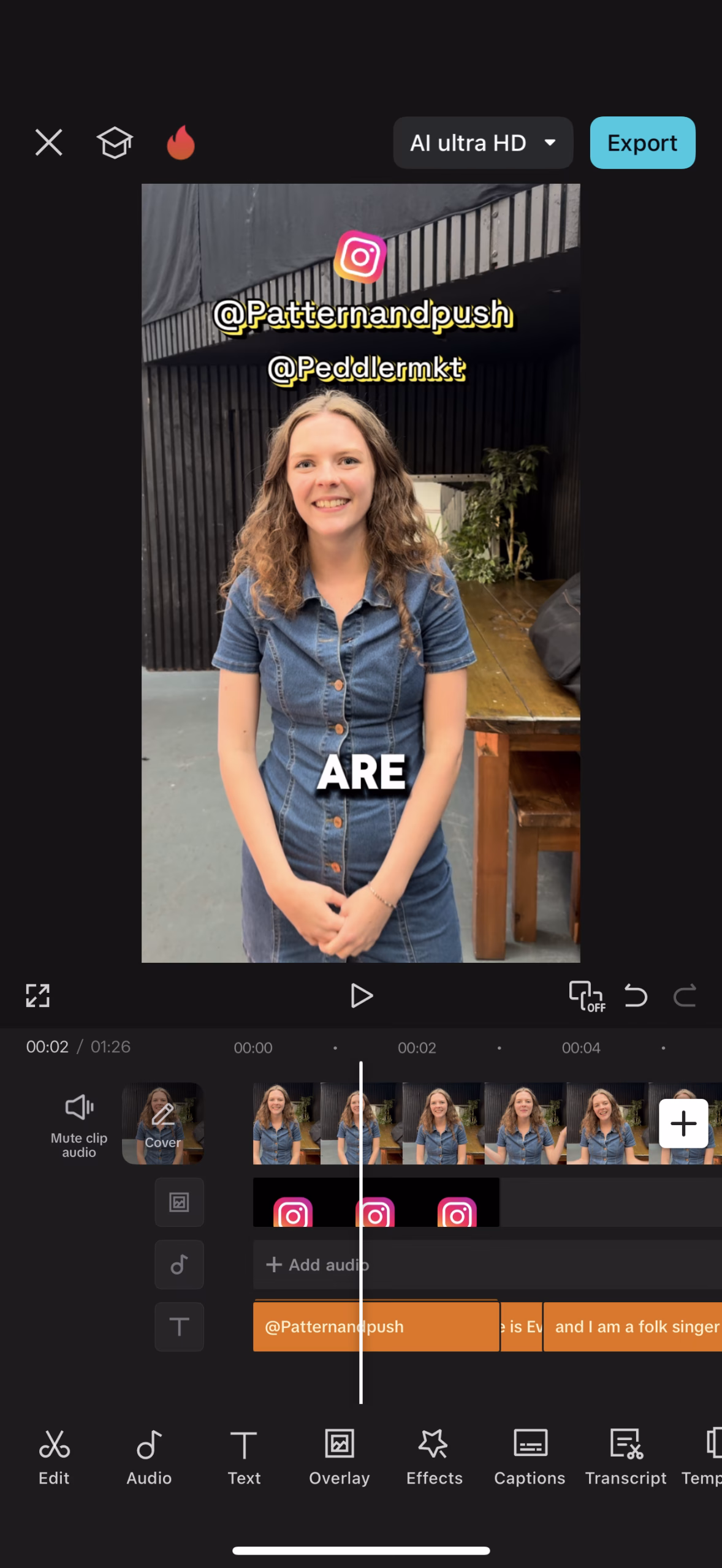Open the Overlay tool
722x1568 pixels.
coord(339,1458)
